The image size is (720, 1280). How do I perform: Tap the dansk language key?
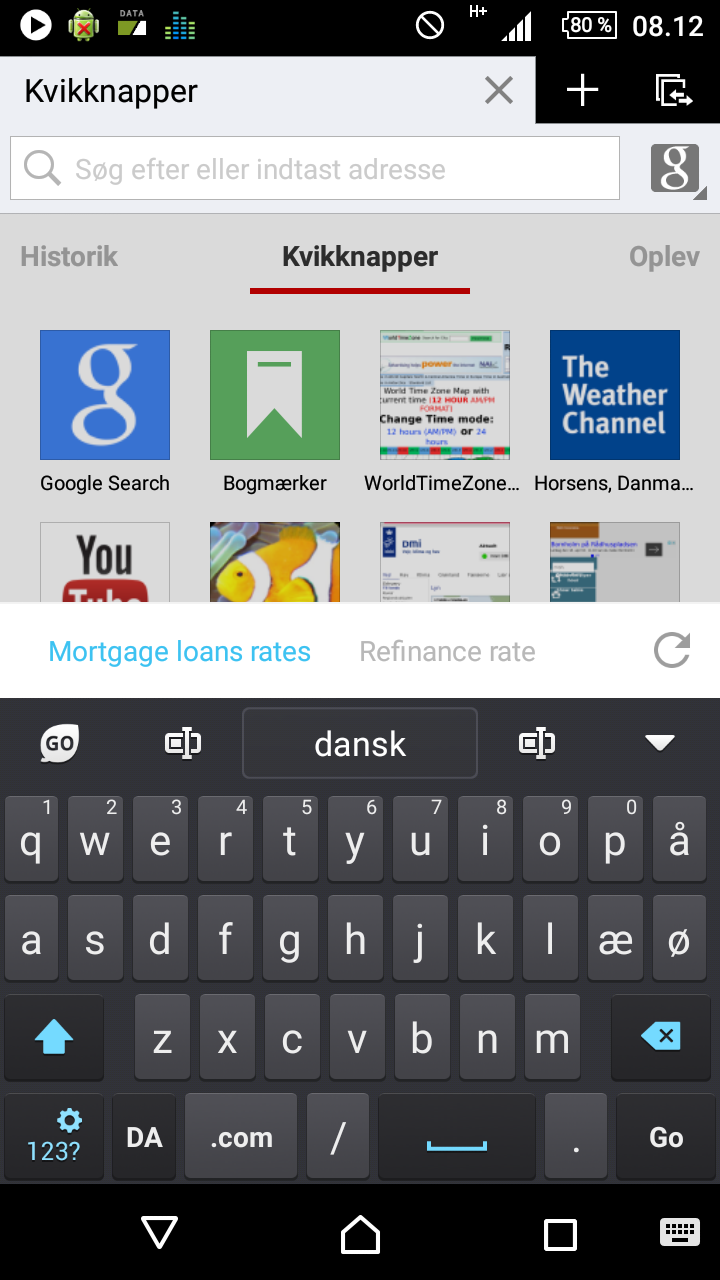click(x=360, y=743)
